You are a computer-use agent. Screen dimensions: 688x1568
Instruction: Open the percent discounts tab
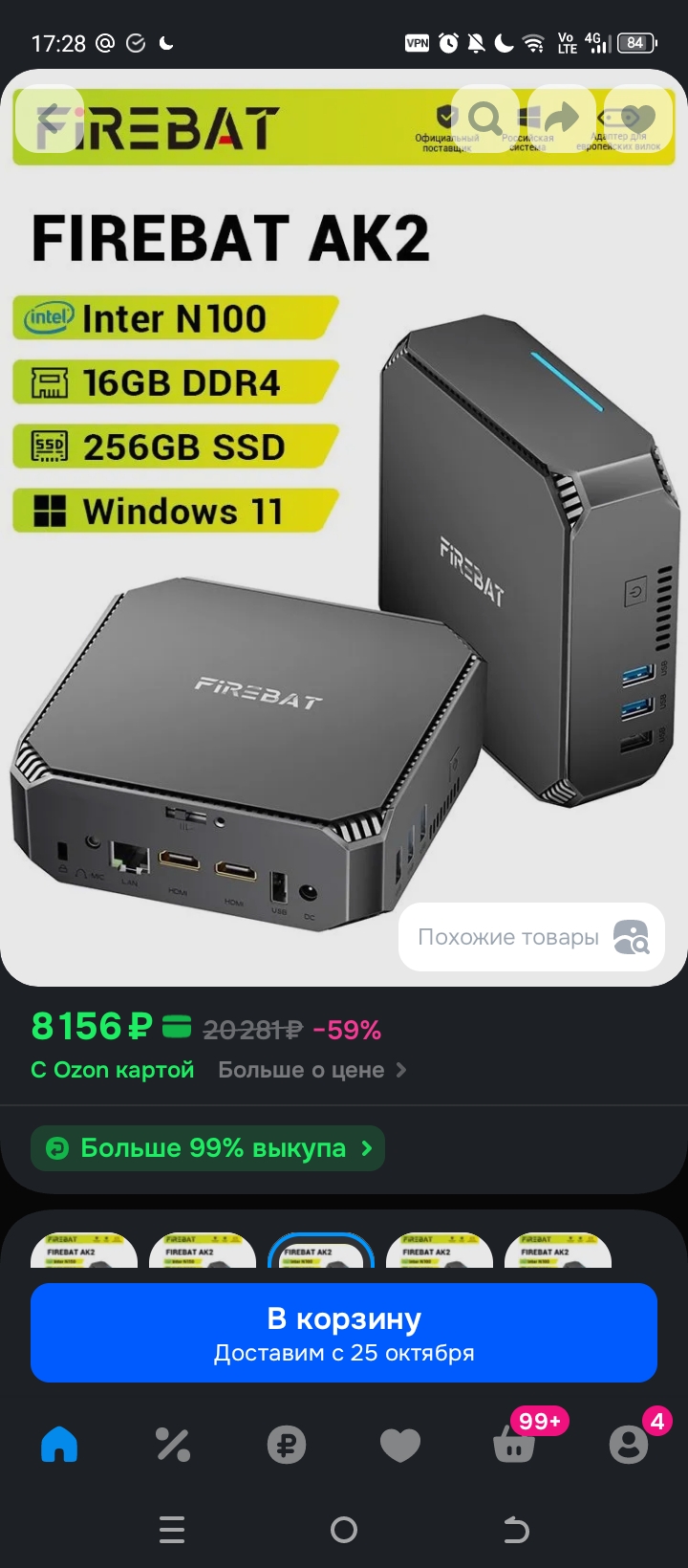173,1444
